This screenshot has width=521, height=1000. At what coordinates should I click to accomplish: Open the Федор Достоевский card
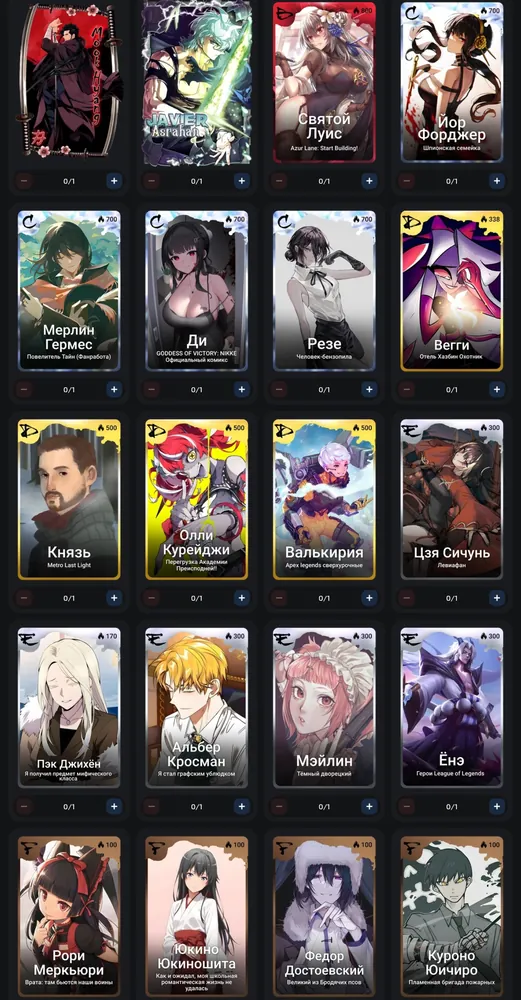[324, 917]
